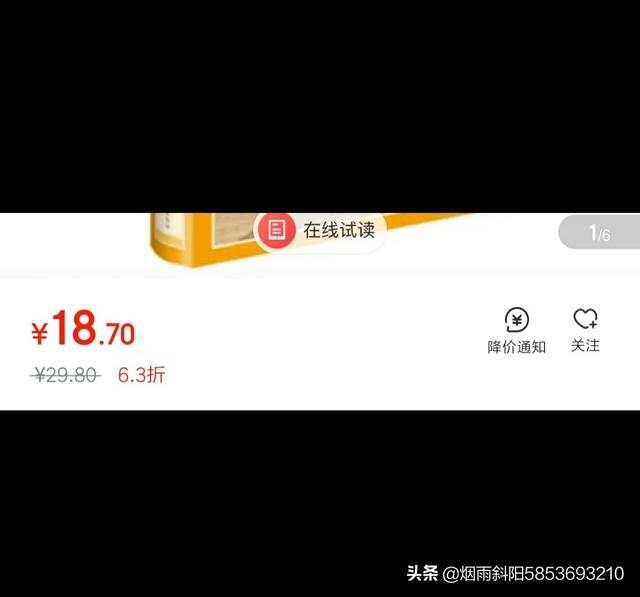Tap the 关注 heart to follow item

point(585,330)
